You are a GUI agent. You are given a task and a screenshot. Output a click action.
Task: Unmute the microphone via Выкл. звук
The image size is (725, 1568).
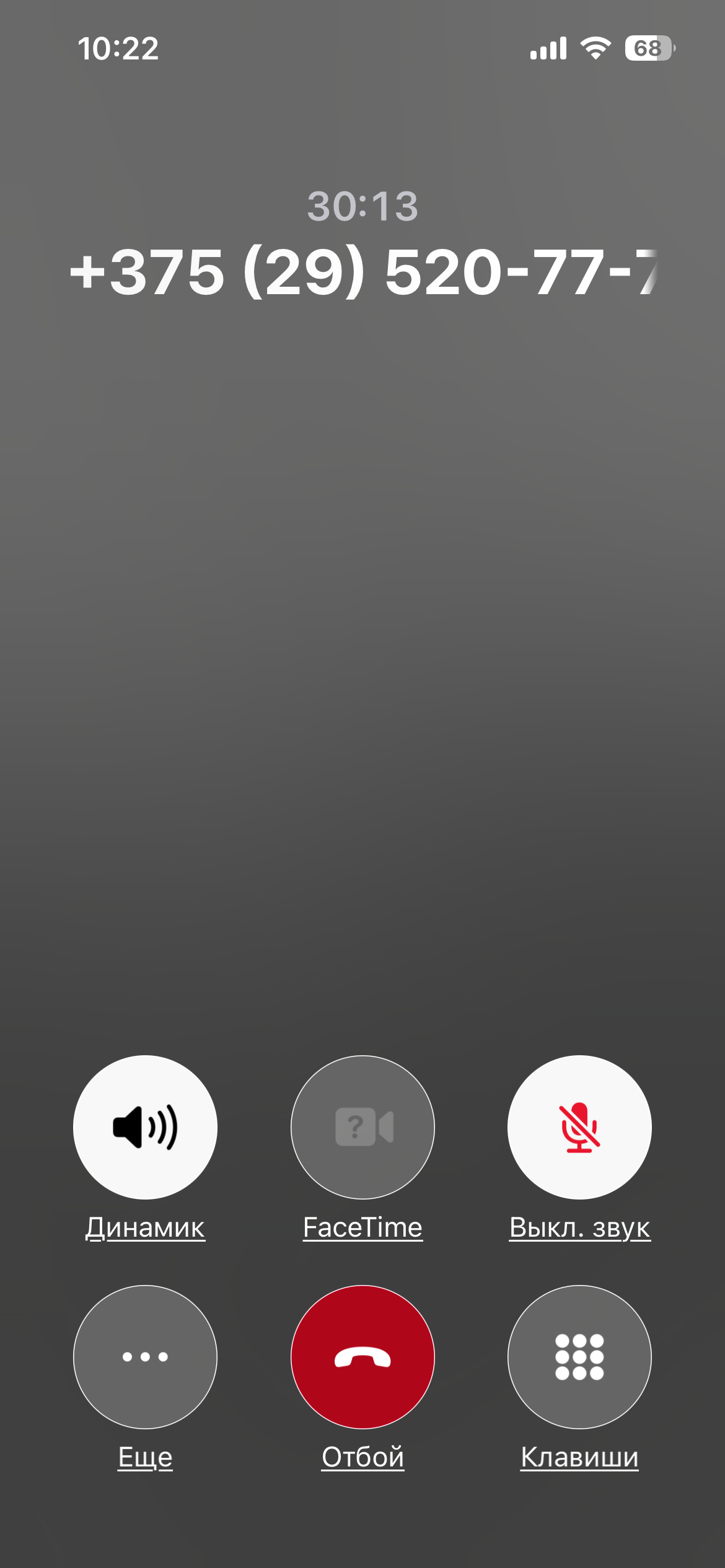(579, 1127)
